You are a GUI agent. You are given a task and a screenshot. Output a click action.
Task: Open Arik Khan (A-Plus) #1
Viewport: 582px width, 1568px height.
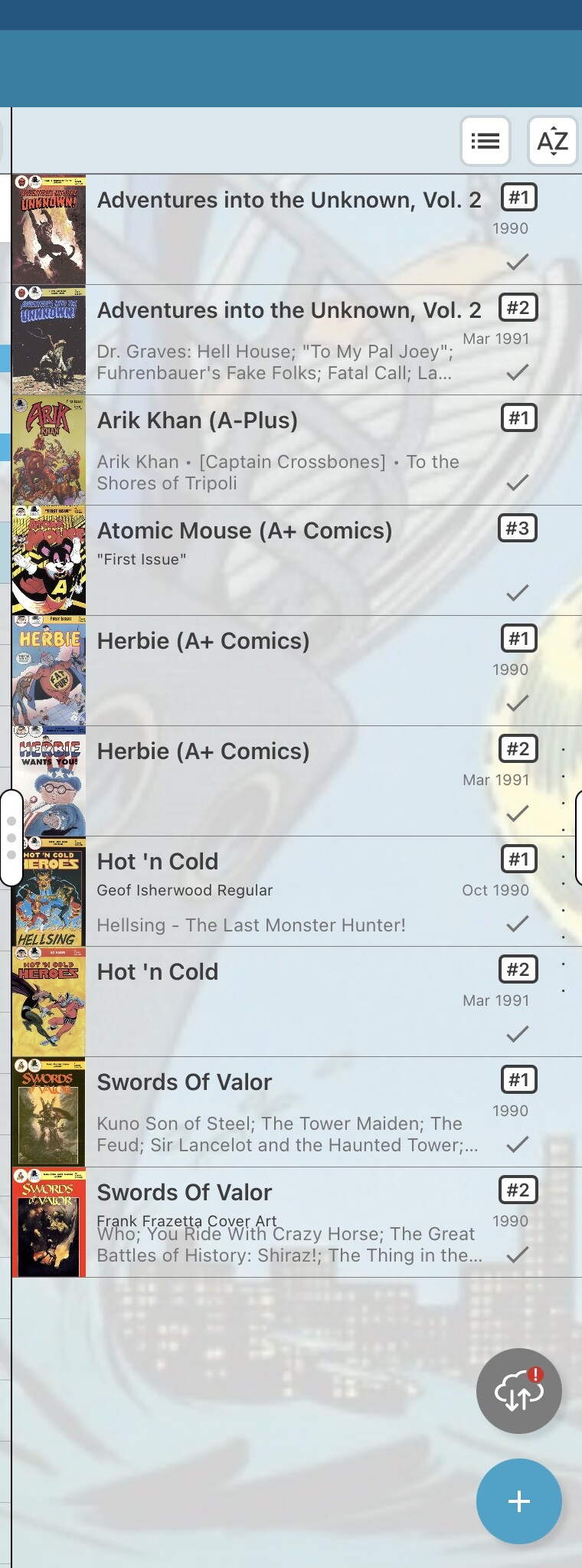pos(289,450)
